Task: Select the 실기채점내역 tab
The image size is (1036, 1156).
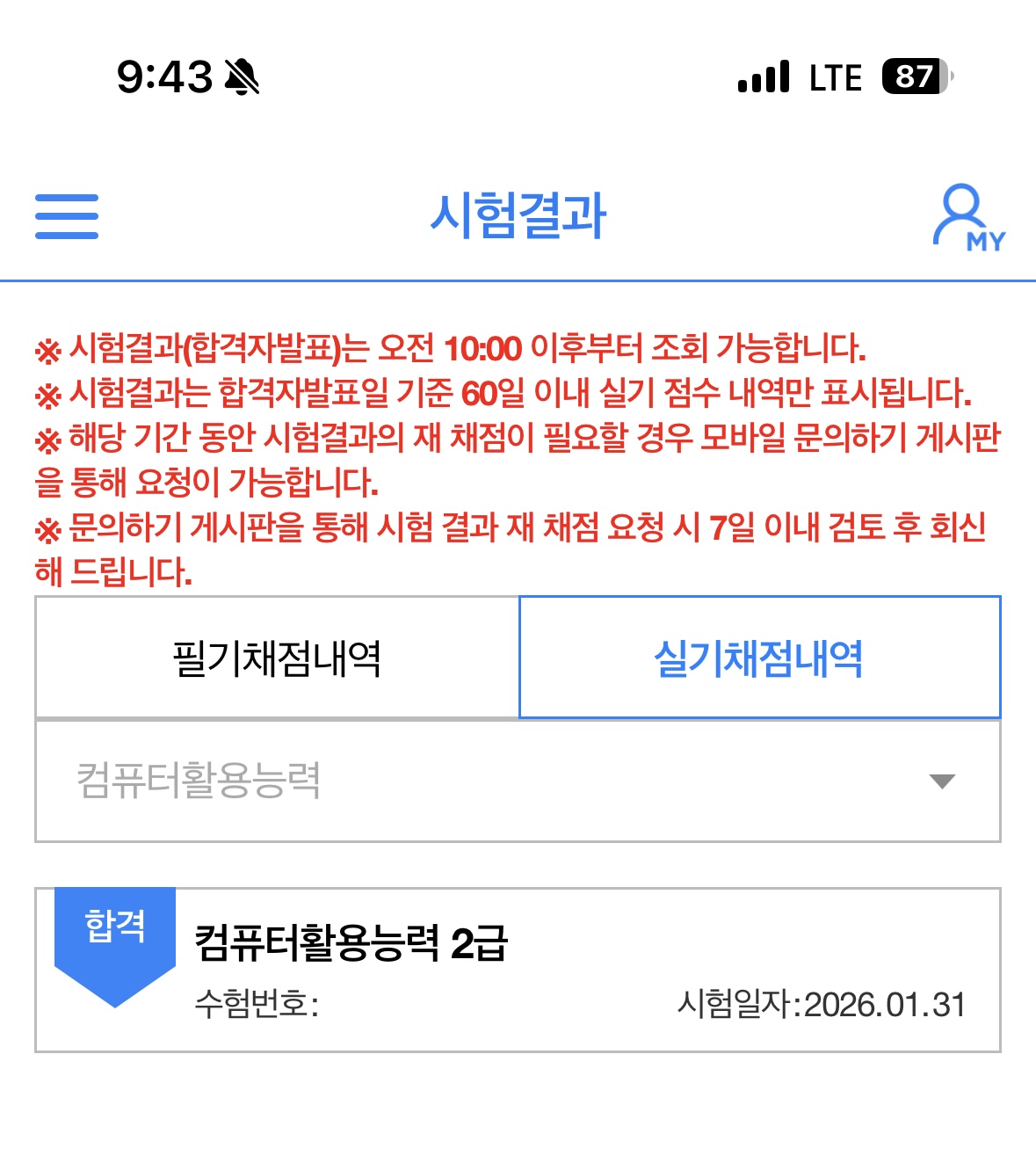Action: 759,658
